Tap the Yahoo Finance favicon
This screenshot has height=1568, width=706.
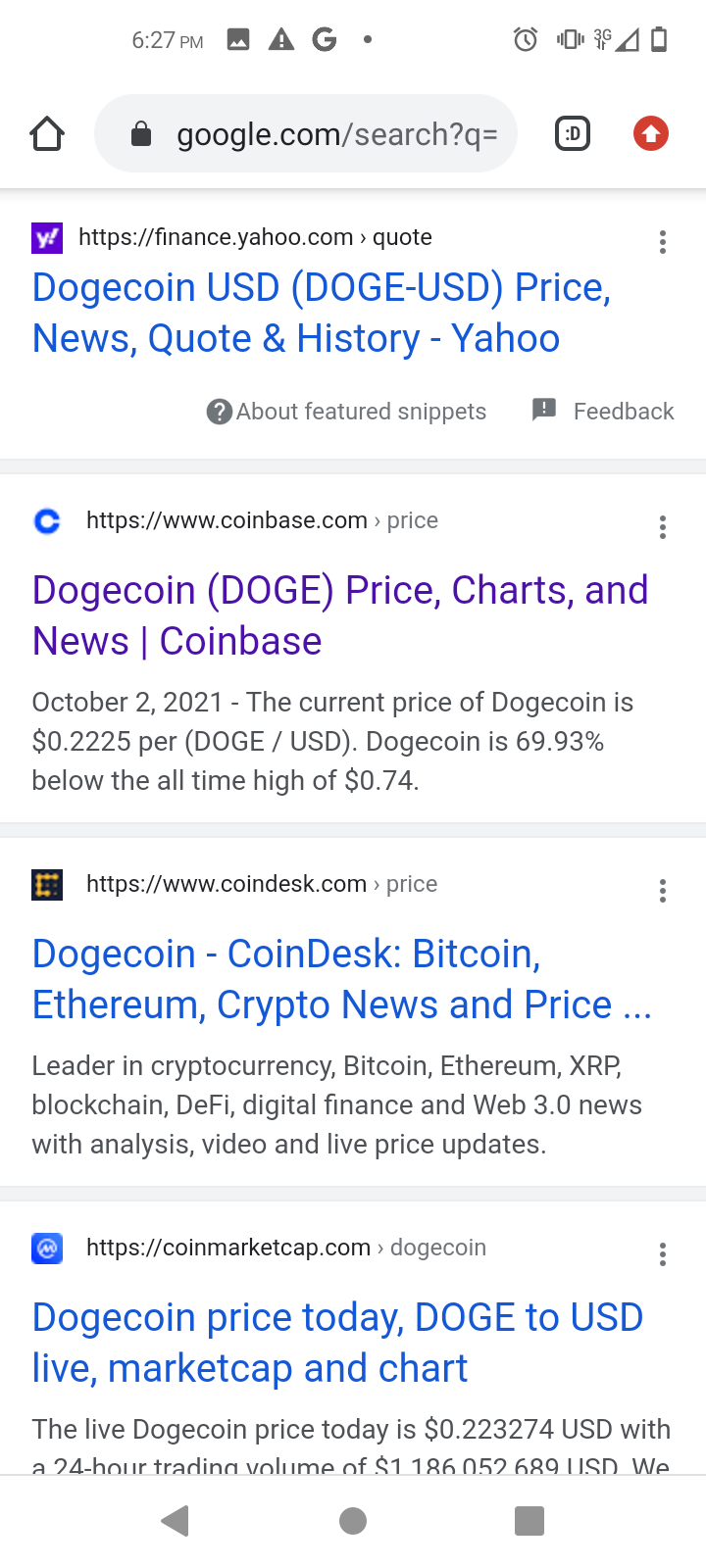coord(46,237)
